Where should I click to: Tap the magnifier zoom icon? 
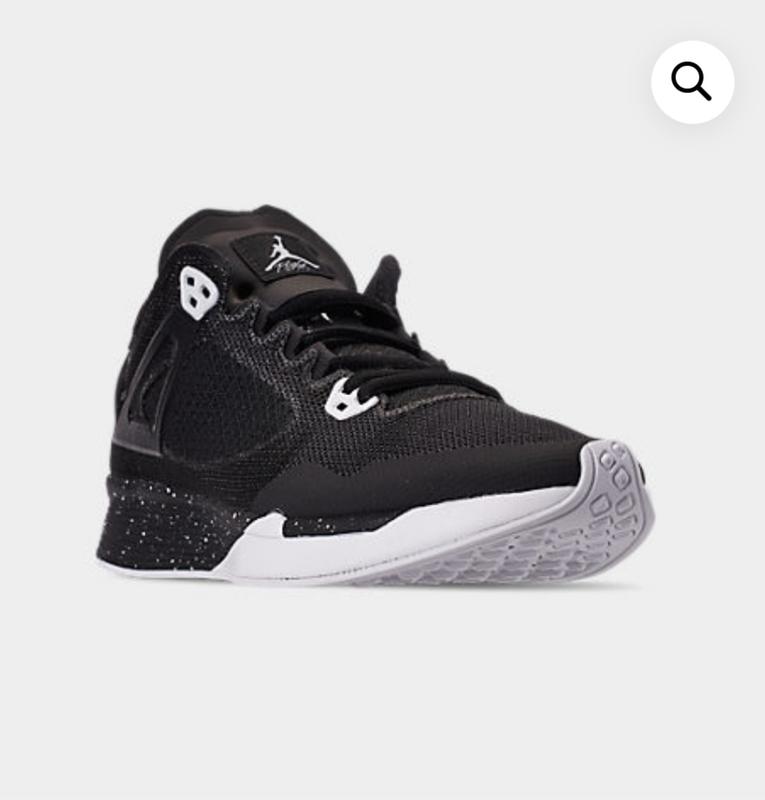pos(692,82)
